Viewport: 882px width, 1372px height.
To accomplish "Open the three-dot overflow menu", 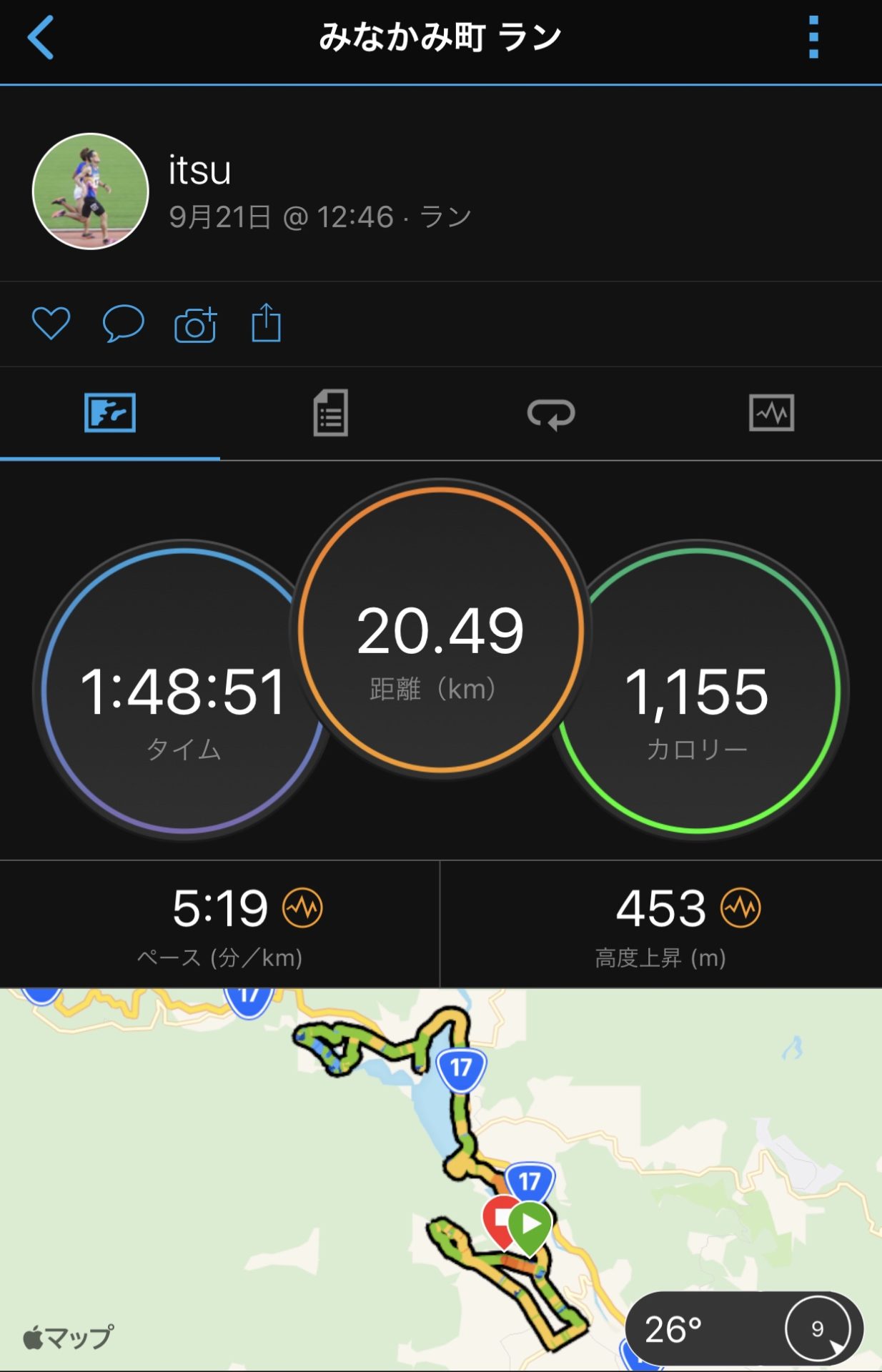I will (x=813, y=37).
